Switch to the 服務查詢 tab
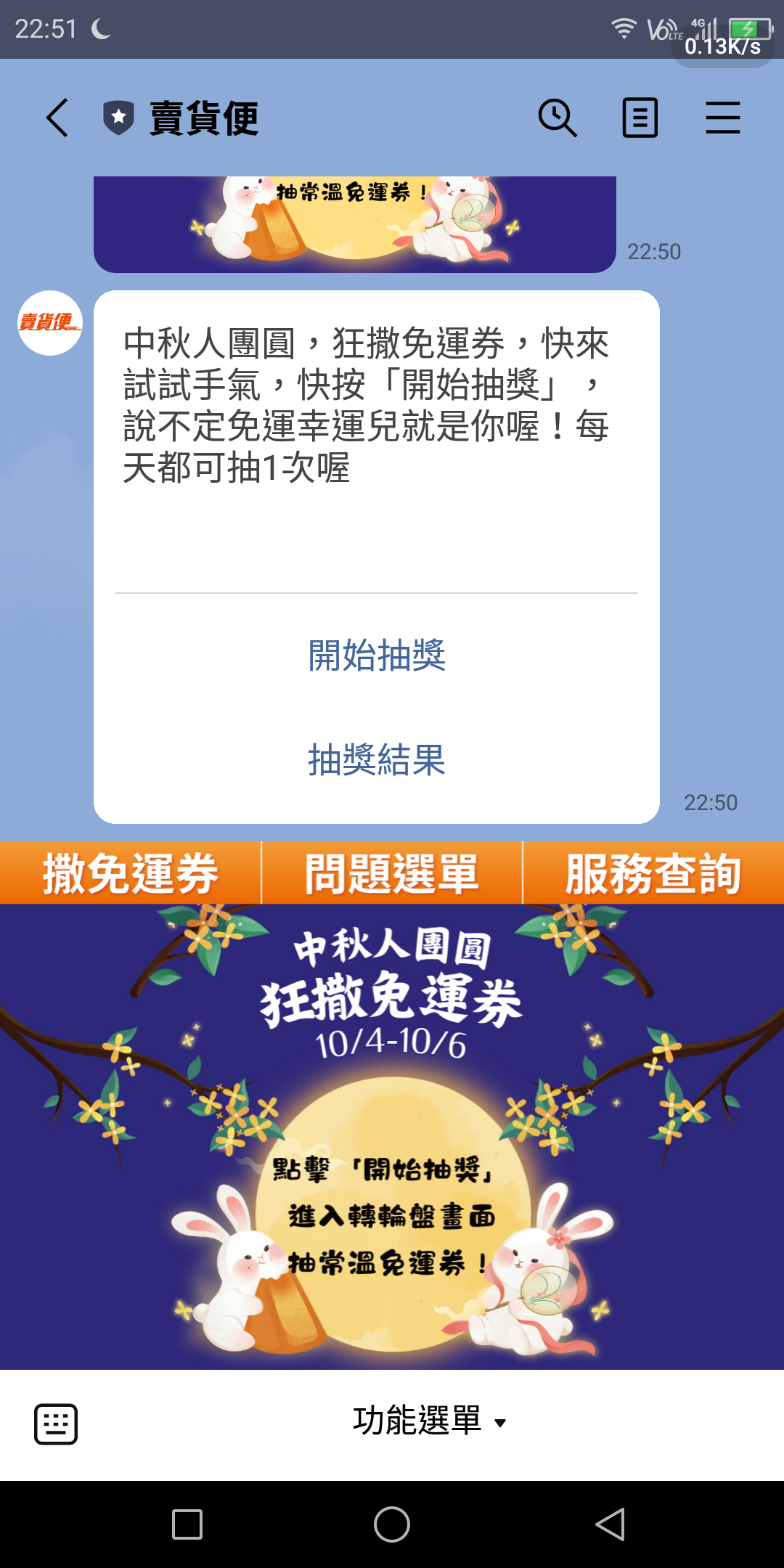This screenshot has height=1568, width=784. pos(653,873)
